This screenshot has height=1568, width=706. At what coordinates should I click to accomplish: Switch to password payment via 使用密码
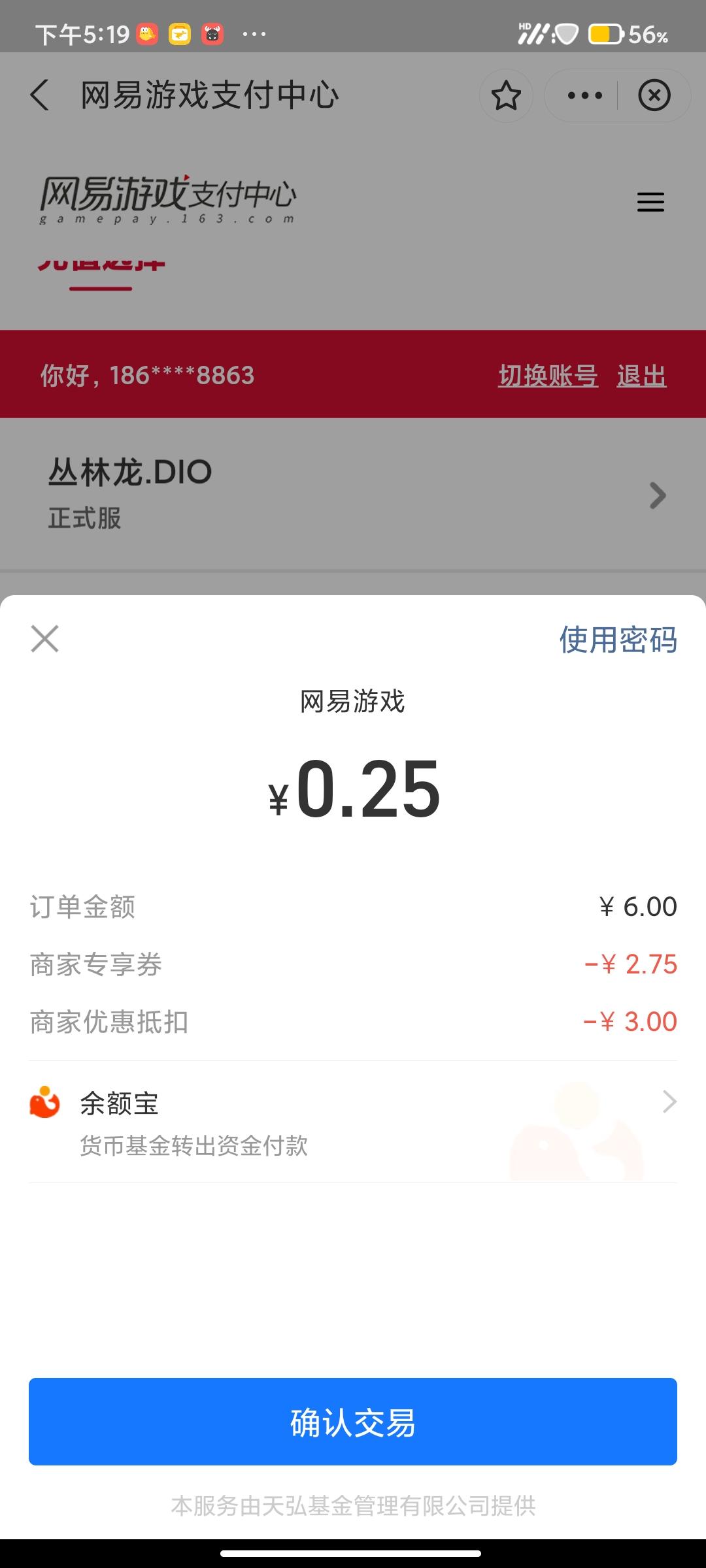(618, 640)
